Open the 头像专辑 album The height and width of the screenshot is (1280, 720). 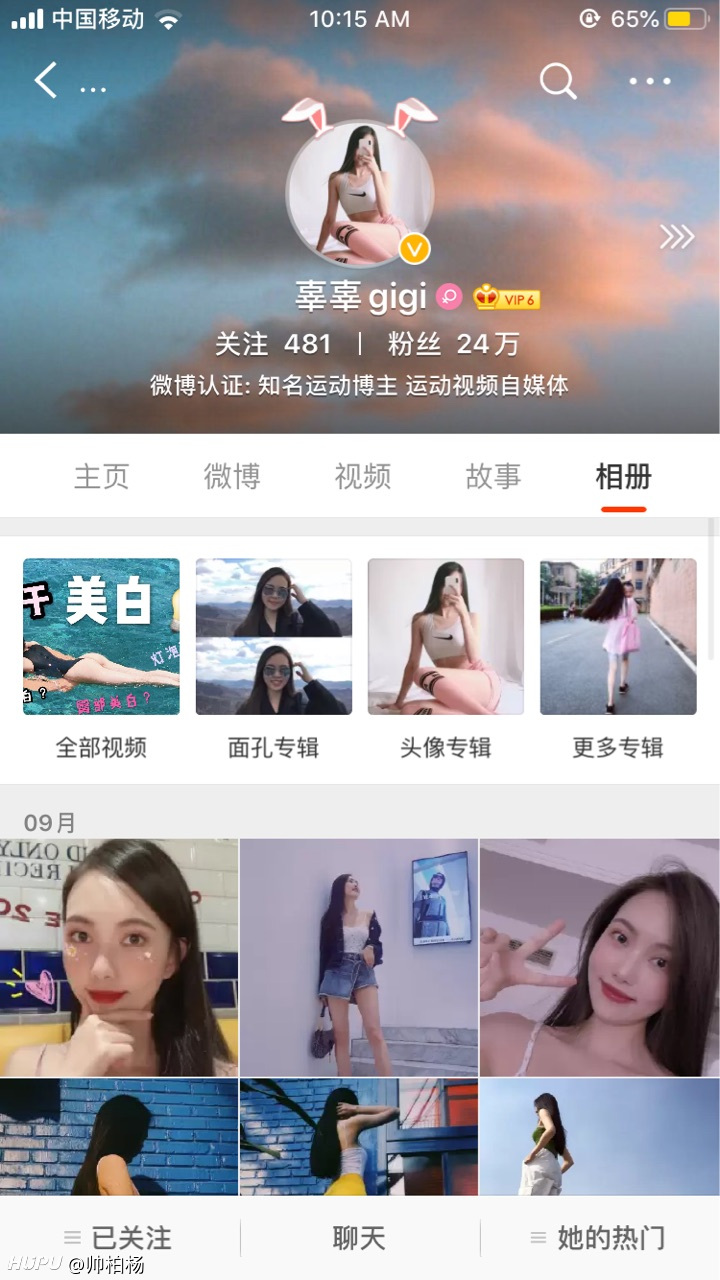(x=446, y=660)
